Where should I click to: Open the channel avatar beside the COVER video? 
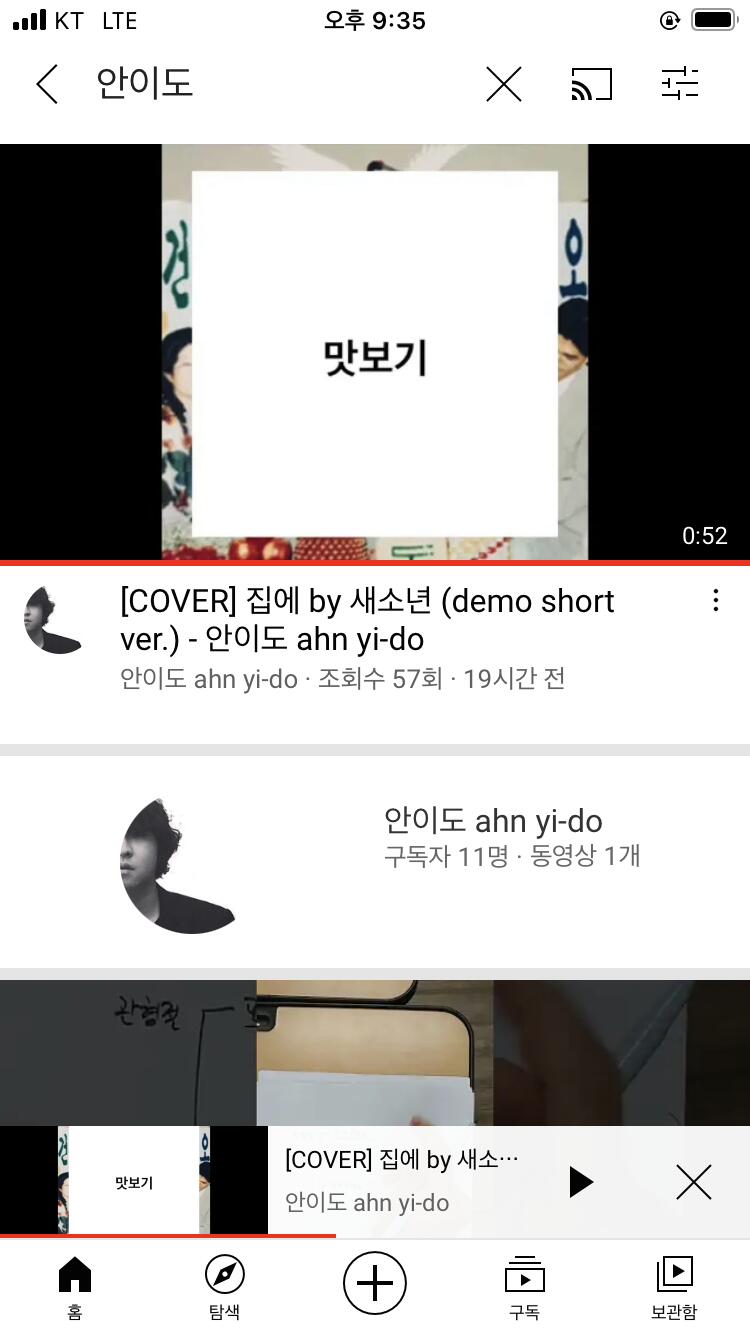pos(55,620)
